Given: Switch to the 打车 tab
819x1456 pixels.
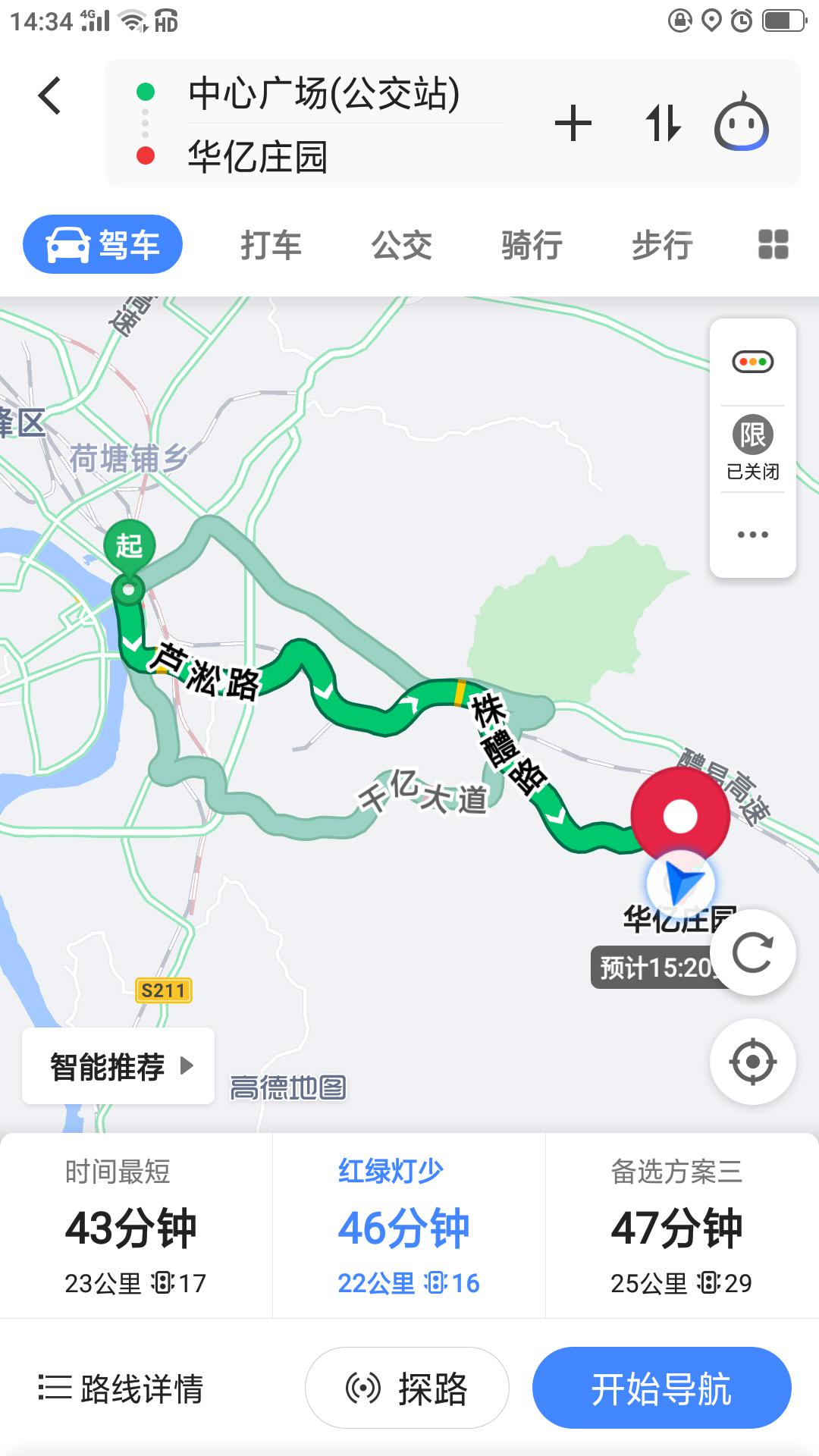Looking at the screenshot, I should point(271,246).
